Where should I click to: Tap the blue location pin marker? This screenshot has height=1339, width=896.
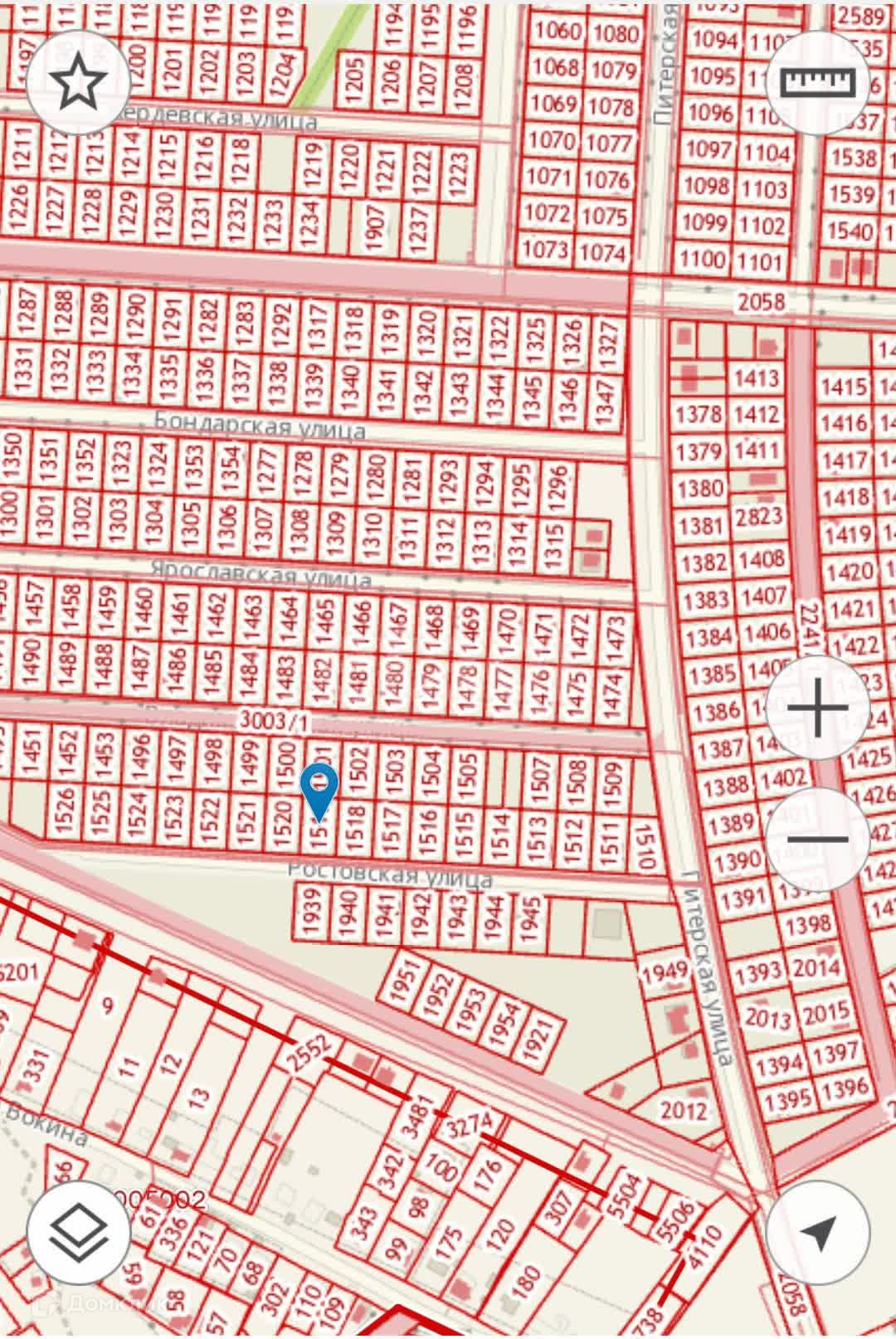pos(319,789)
